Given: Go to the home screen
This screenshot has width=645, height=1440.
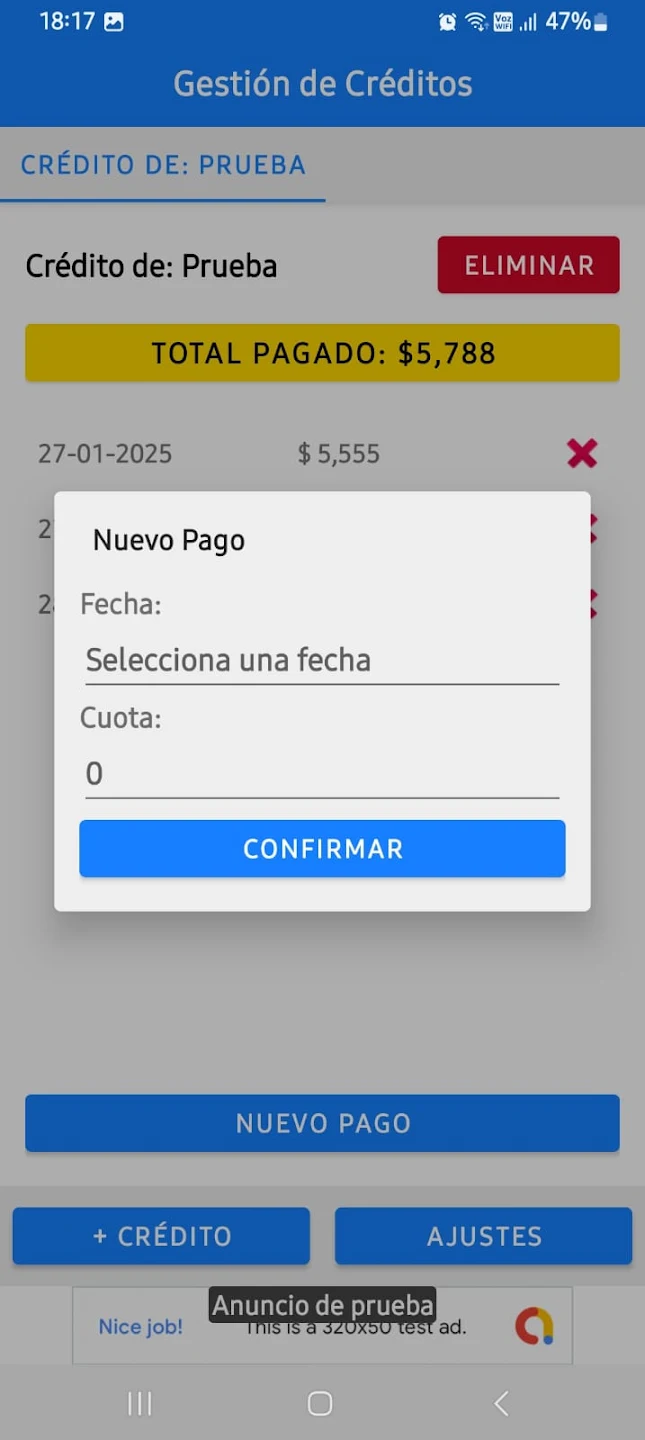Looking at the screenshot, I should (x=320, y=1403).
